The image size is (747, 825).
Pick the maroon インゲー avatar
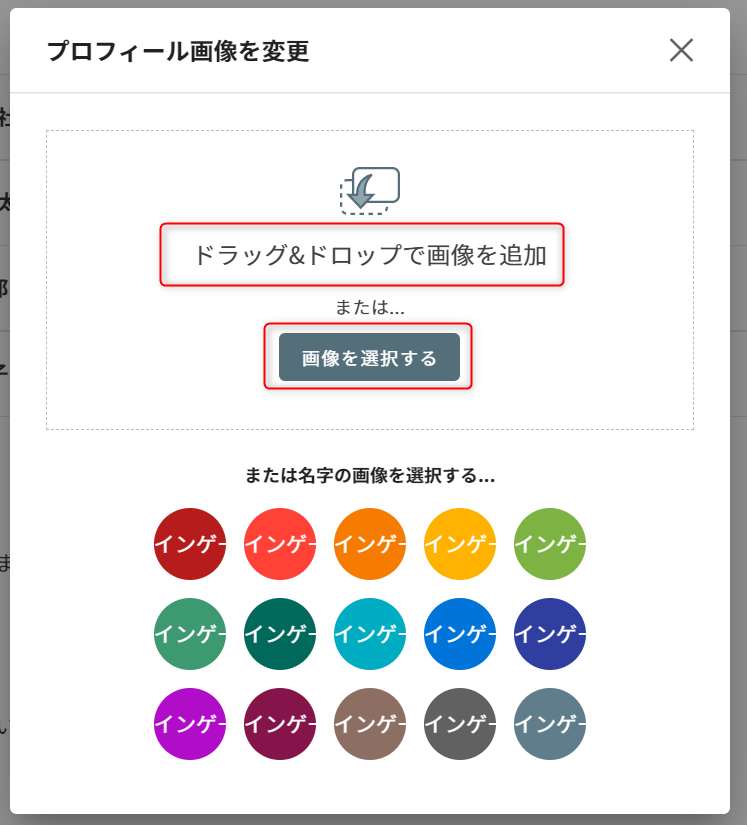[x=280, y=724]
